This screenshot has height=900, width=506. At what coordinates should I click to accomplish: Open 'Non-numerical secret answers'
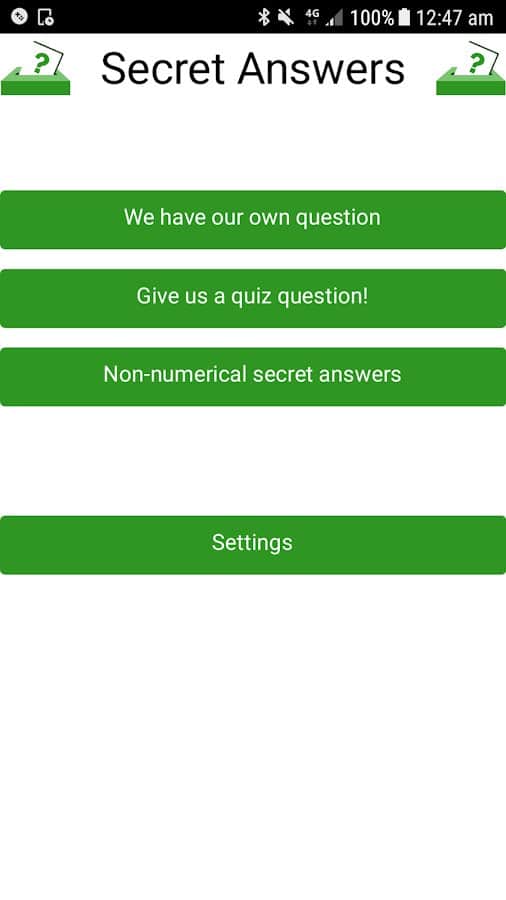click(253, 377)
